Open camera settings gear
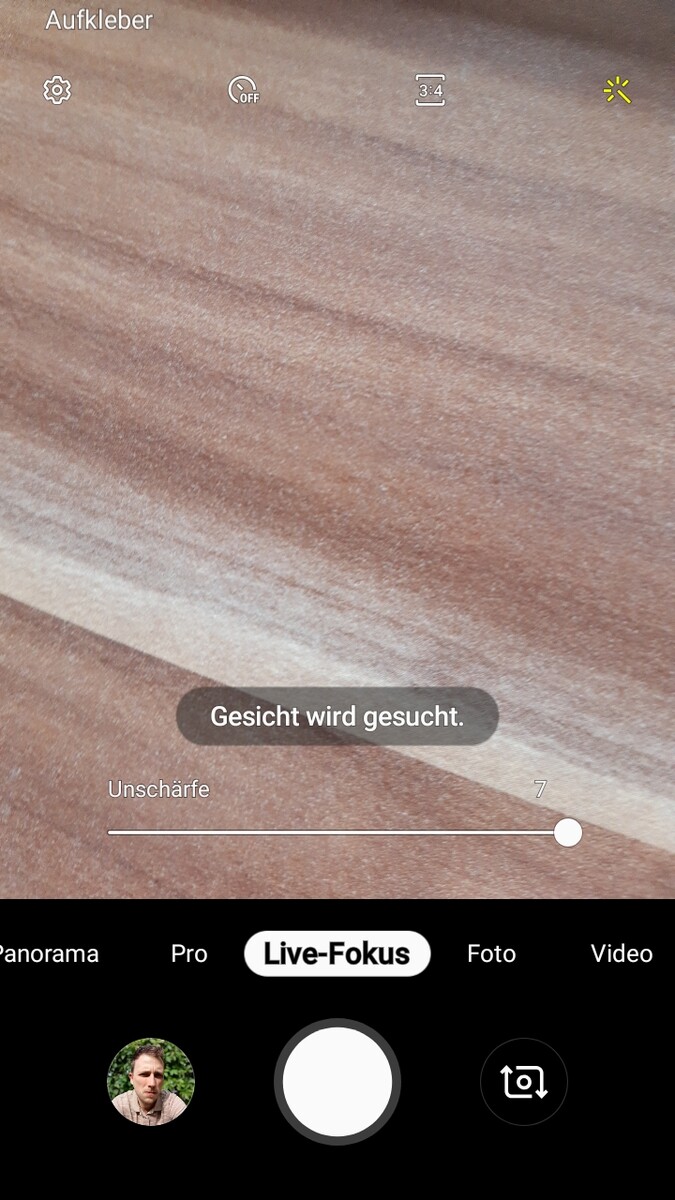The height and width of the screenshot is (1200, 675). 57,91
